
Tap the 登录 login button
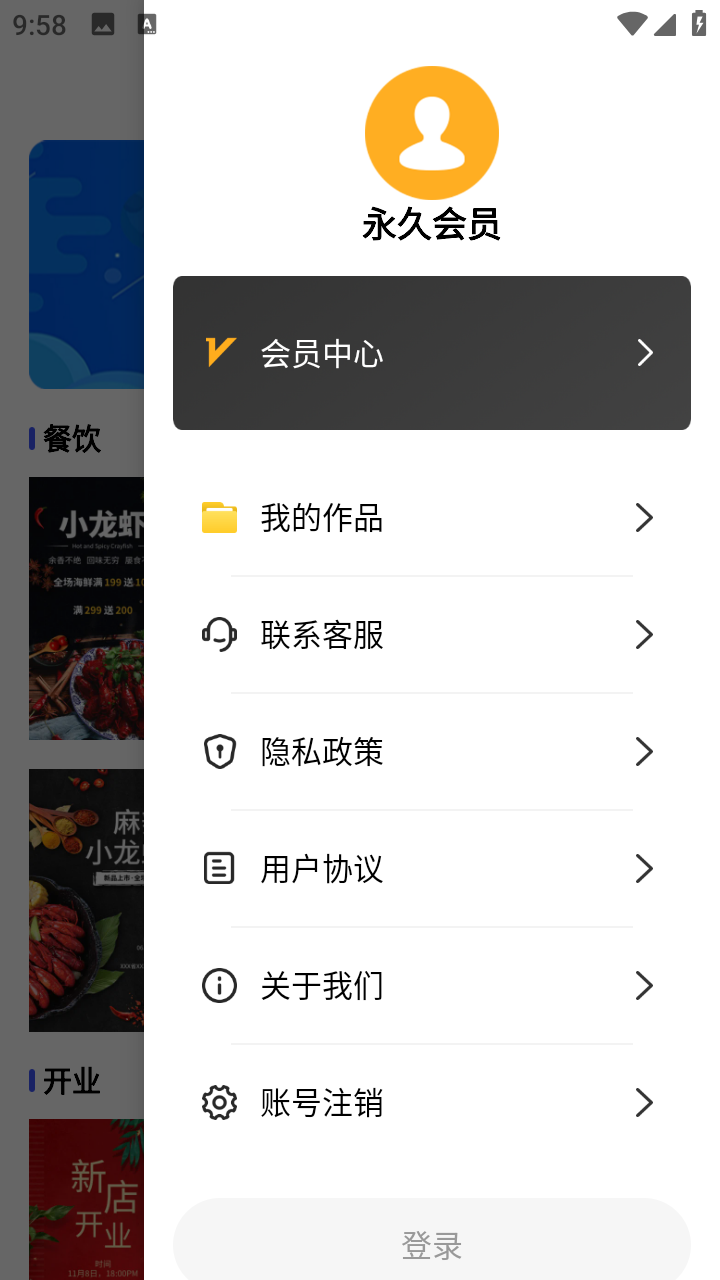tap(431, 1245)
